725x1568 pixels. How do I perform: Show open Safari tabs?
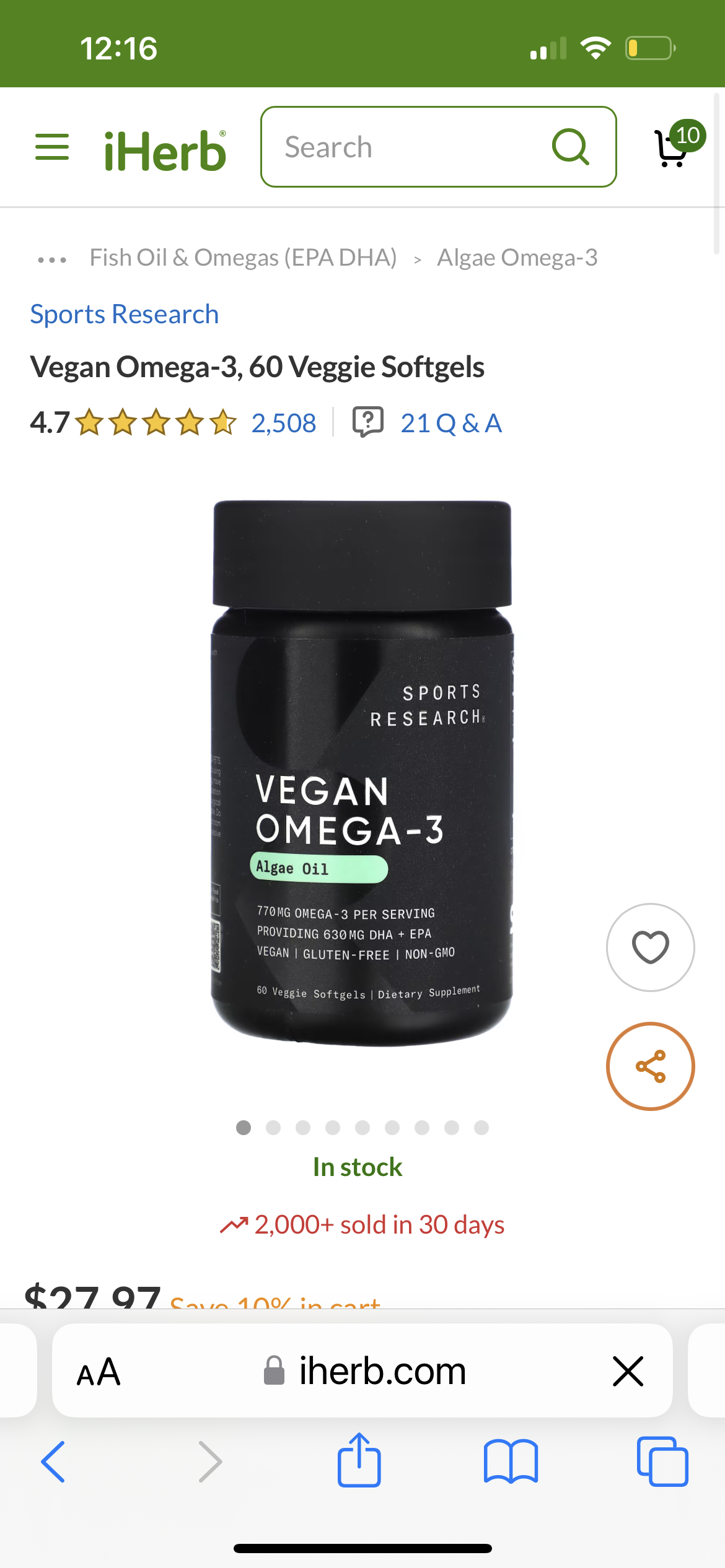coord(662,1461)
